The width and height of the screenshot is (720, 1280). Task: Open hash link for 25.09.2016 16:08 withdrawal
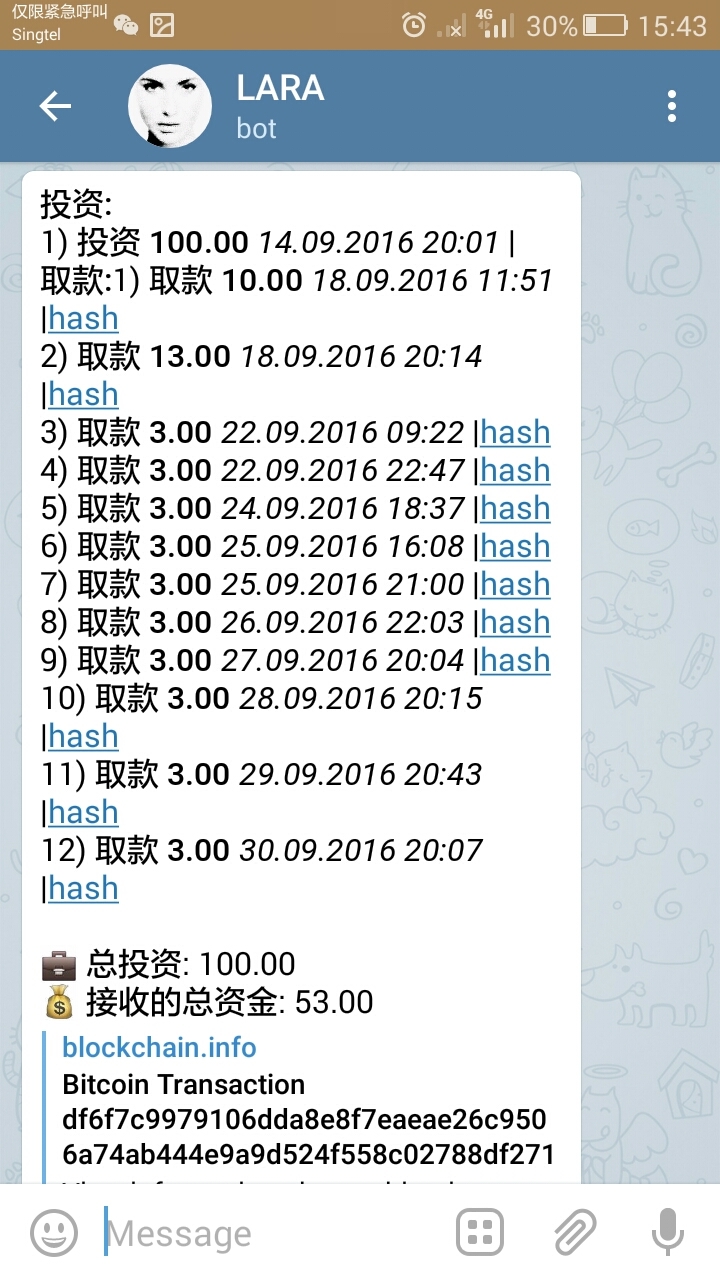(515, 547)
